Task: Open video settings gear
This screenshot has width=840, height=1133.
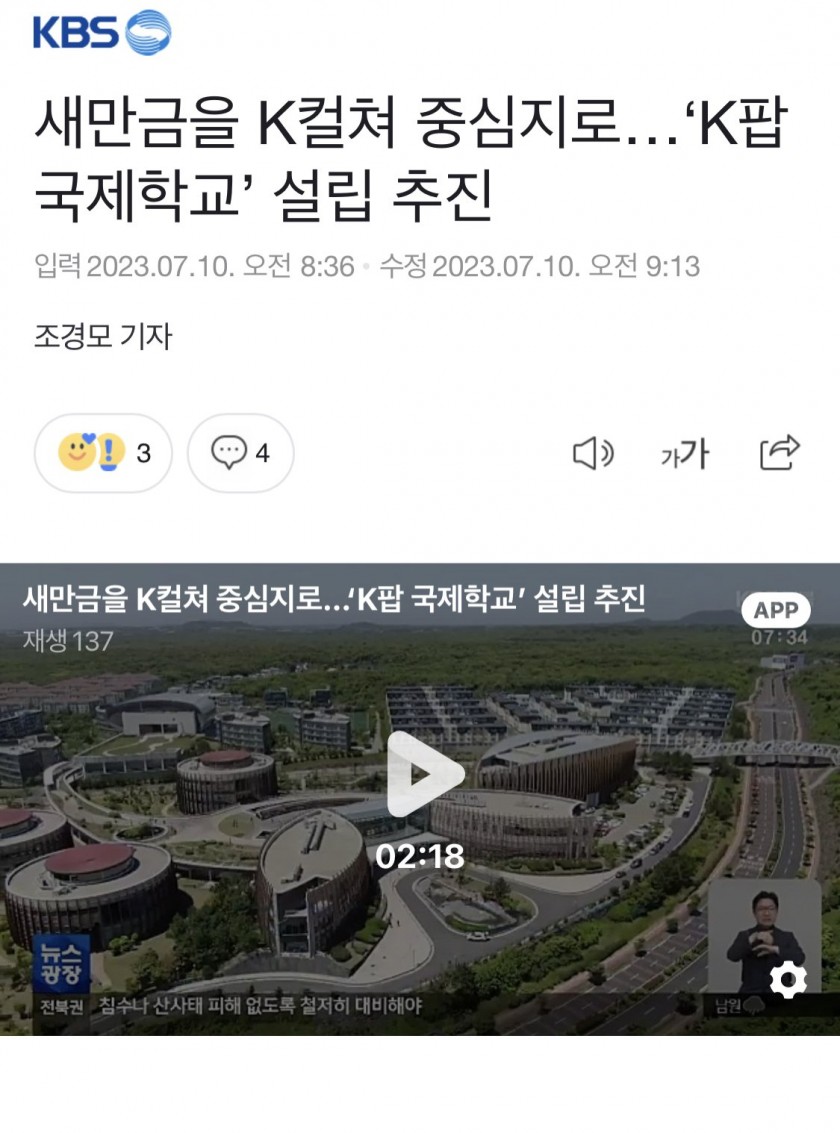Action: click(787, 981)
